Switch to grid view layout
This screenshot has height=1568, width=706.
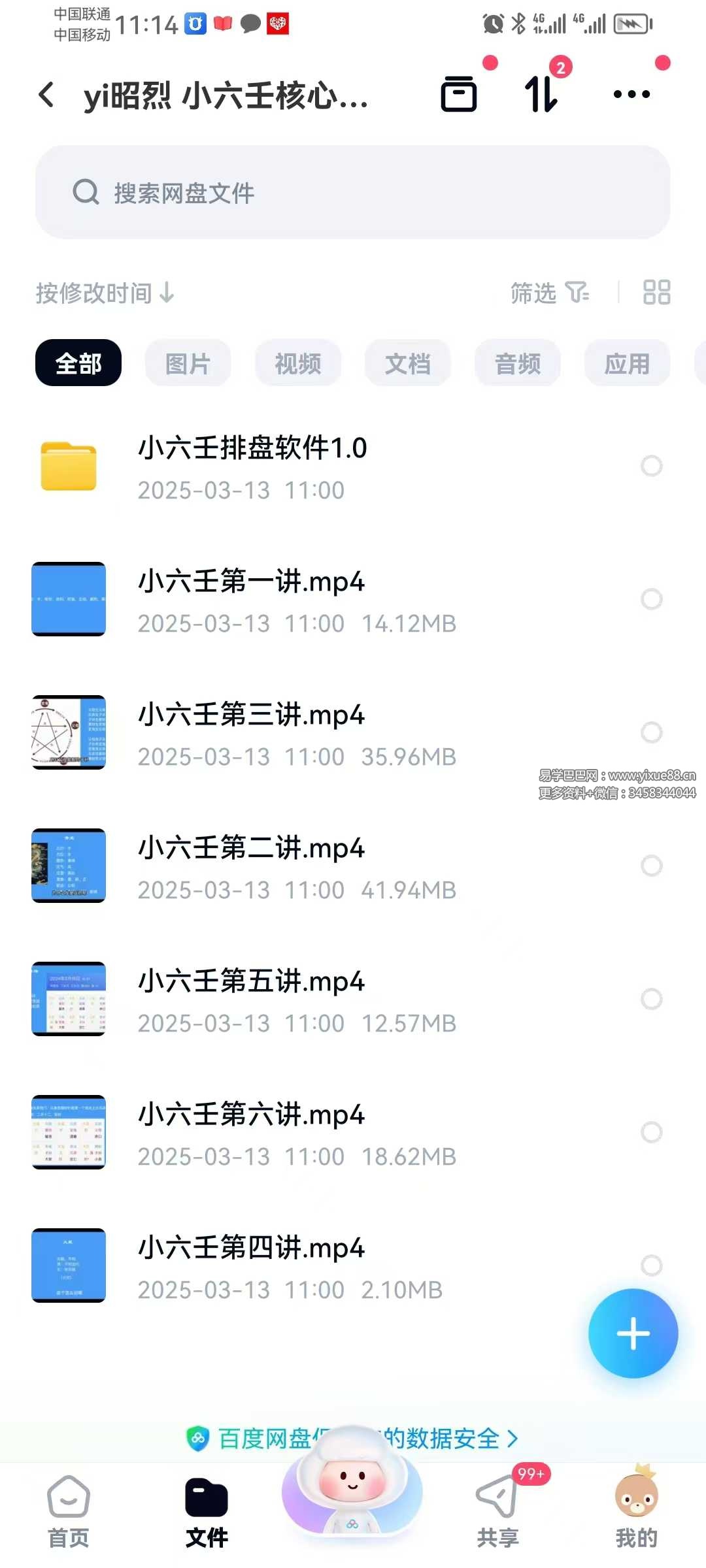(x=656, y=293)
